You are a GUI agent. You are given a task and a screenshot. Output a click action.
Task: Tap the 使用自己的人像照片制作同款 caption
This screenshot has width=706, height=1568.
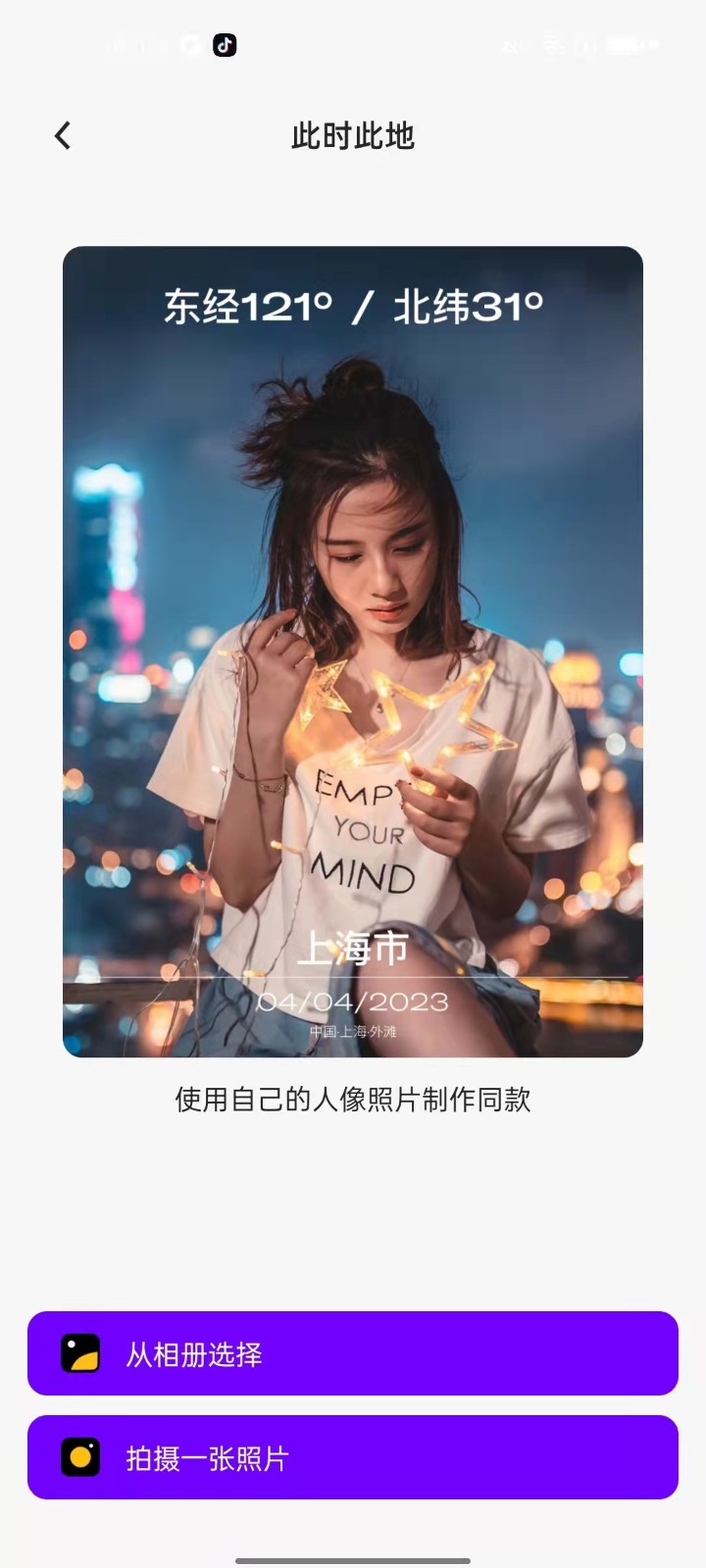point(353,1102)
